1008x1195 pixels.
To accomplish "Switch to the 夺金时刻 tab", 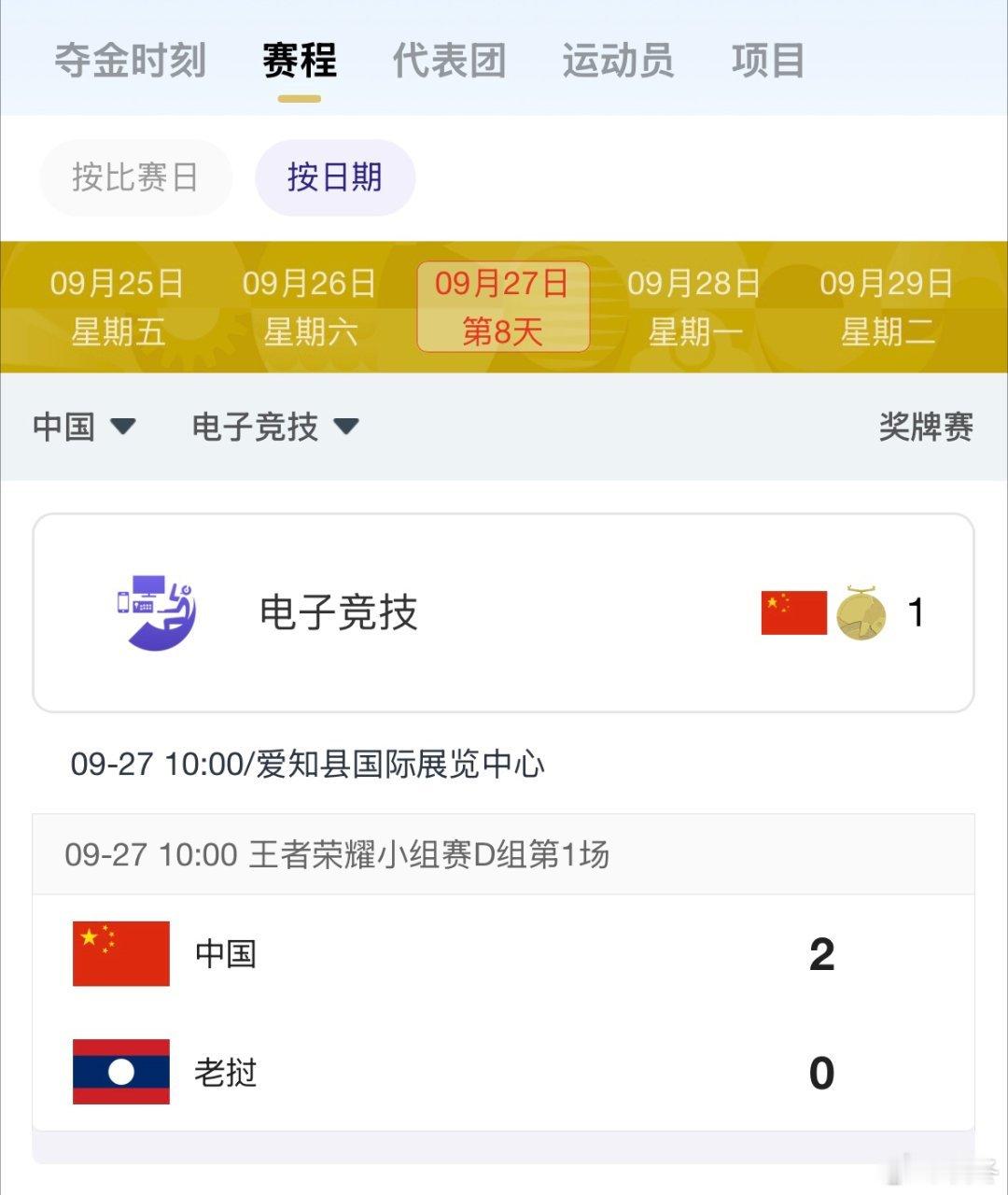I will pyautogui.click(x=130, y=61).
